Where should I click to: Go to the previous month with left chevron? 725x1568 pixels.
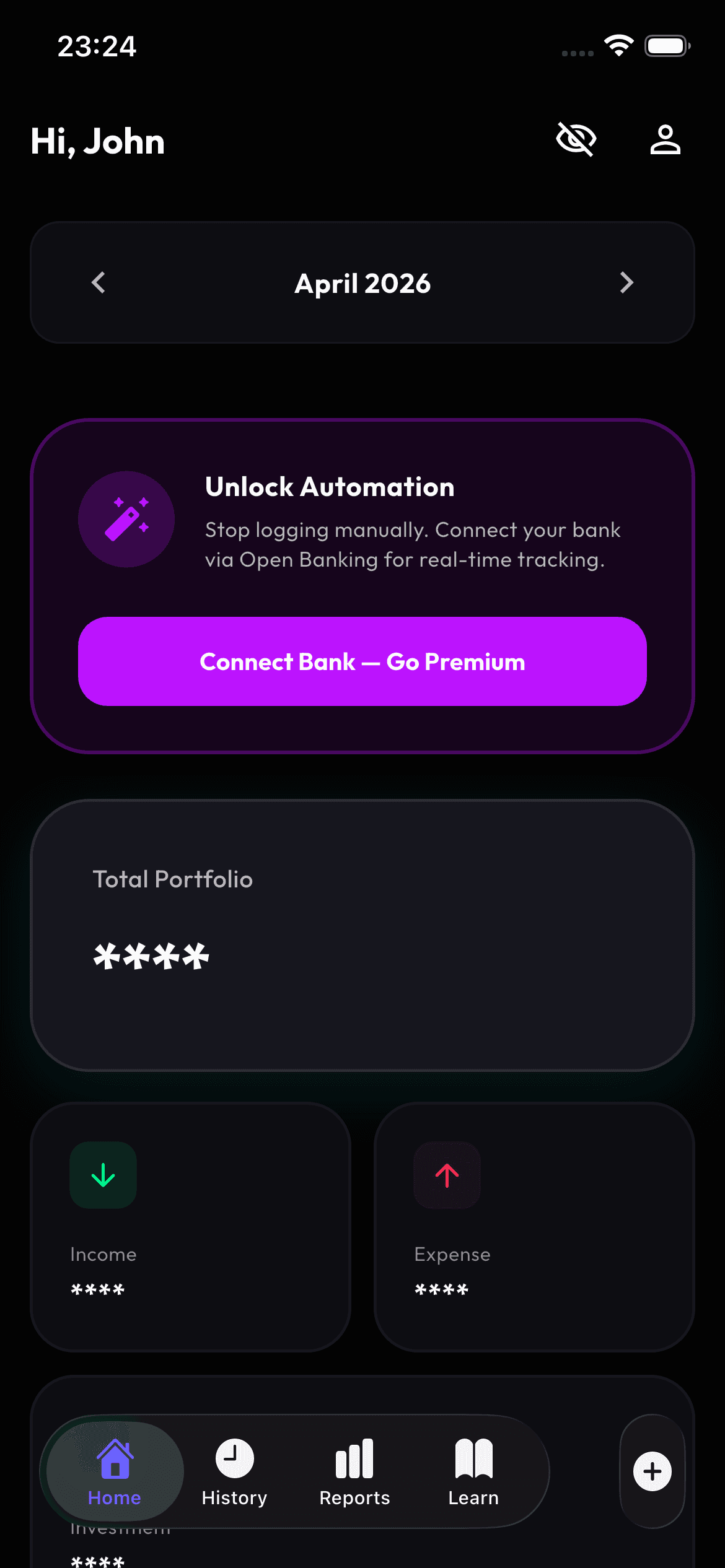coord(98,282)
